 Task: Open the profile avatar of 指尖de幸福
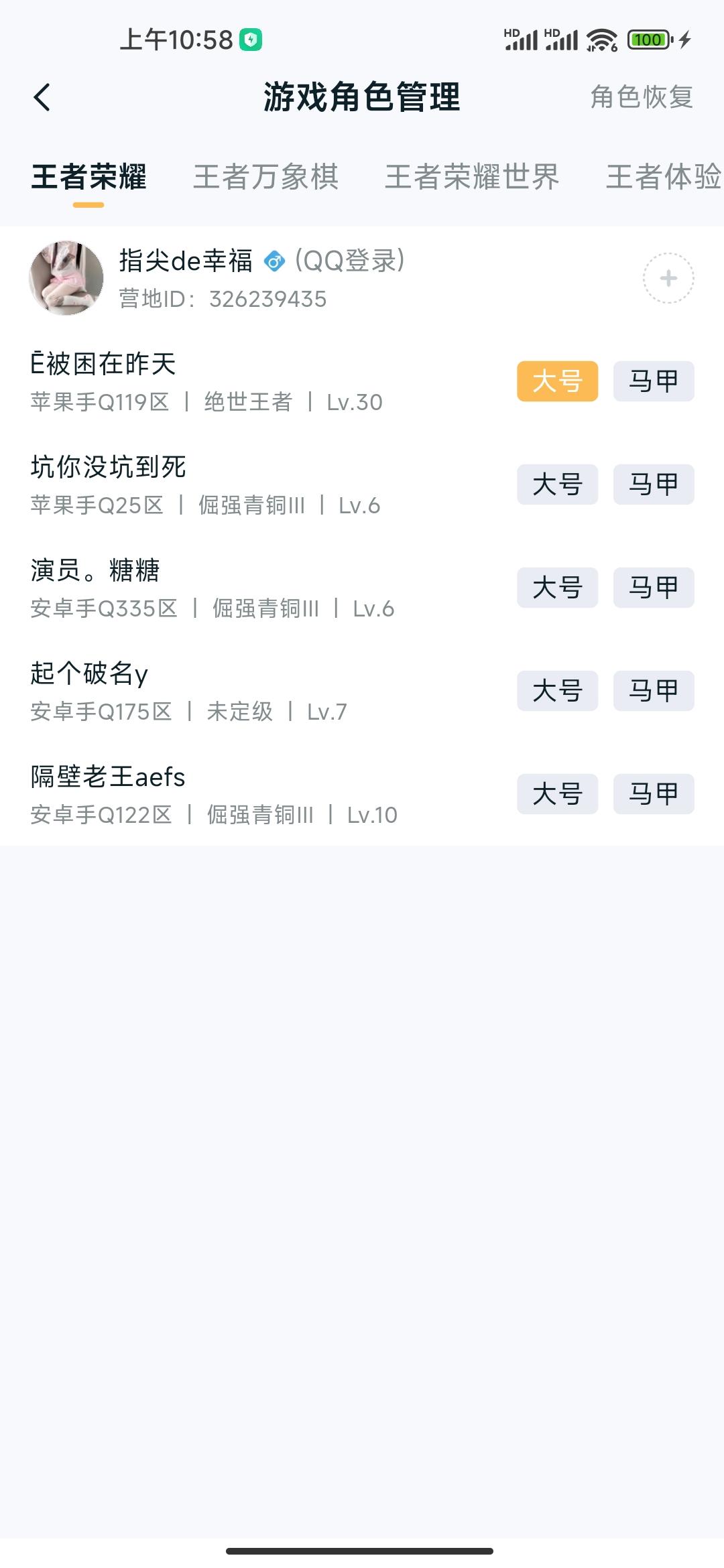(x=66, y=277)
